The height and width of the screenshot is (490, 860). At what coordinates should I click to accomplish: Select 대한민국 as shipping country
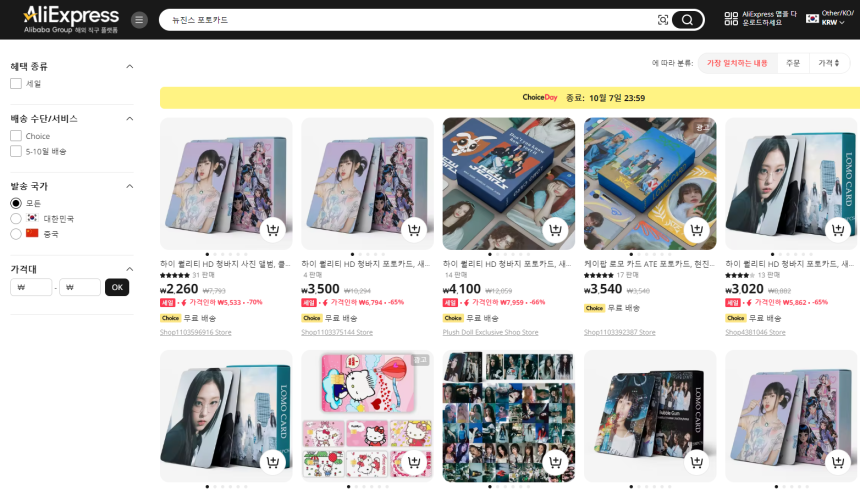click(16, 218)
